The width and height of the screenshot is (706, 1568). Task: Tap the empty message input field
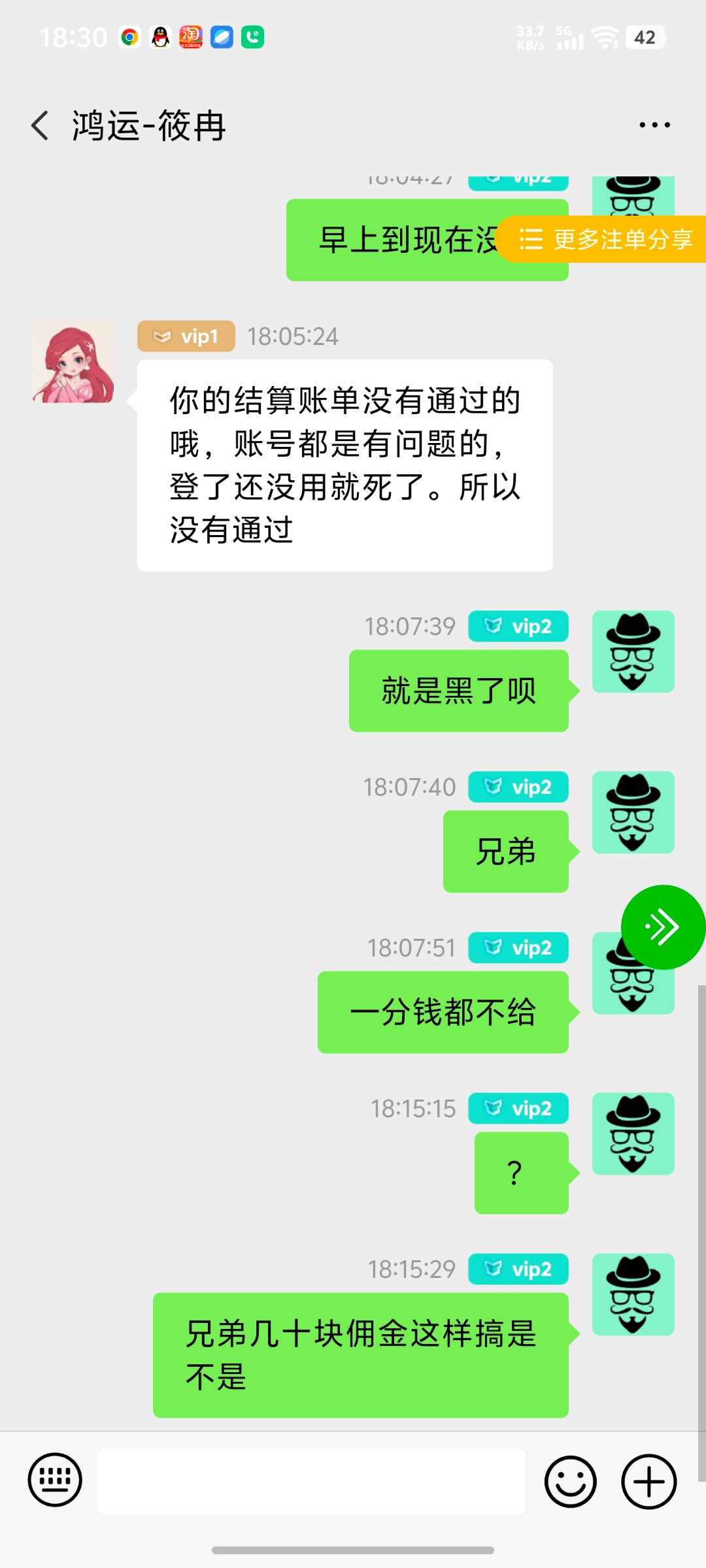click(x=312, y=1481)
